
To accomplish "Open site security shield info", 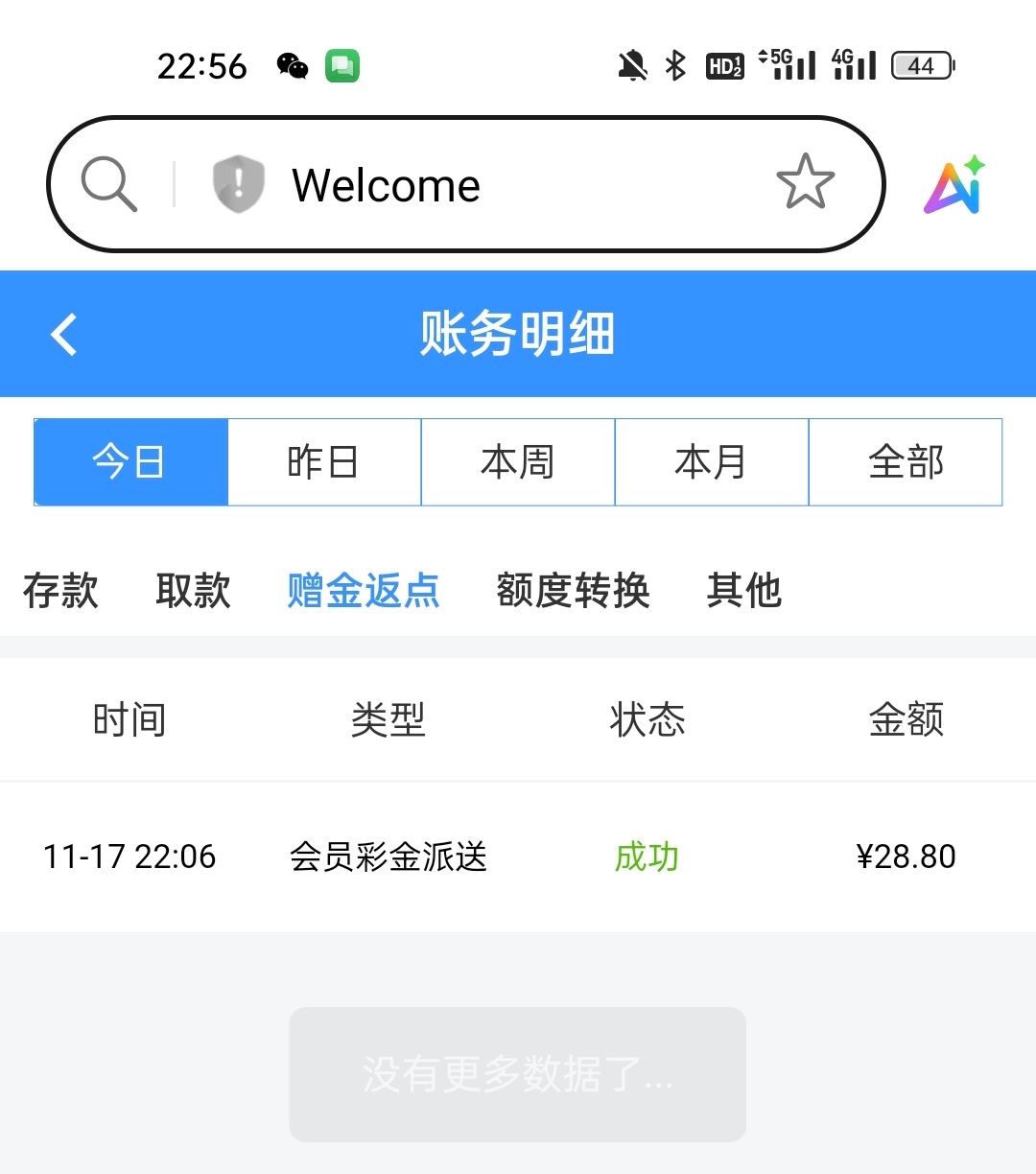I will click(x=238, y=183).
